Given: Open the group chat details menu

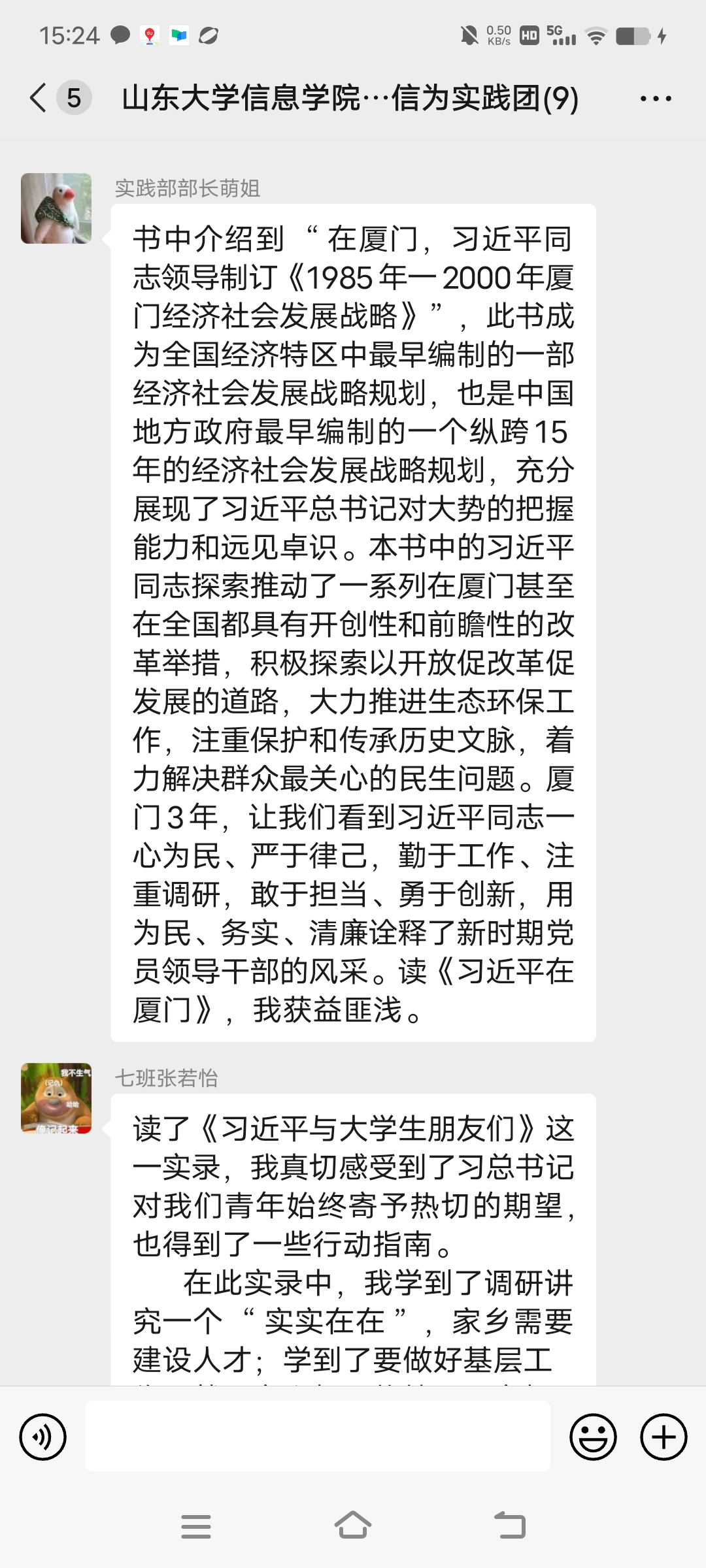Looking at the screenshot, I should tap(655, 99).
